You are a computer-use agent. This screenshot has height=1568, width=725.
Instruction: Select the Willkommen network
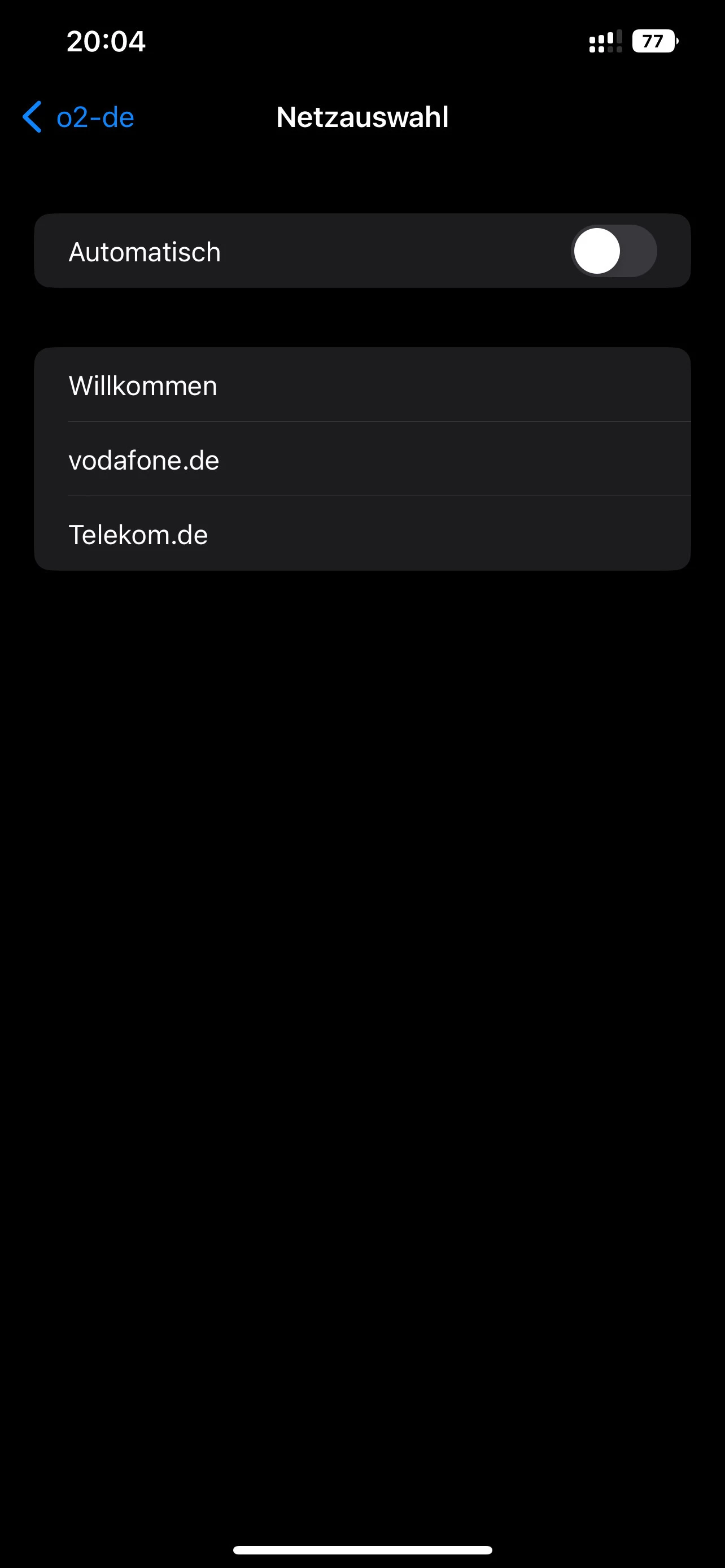click(x=362, y=386)
